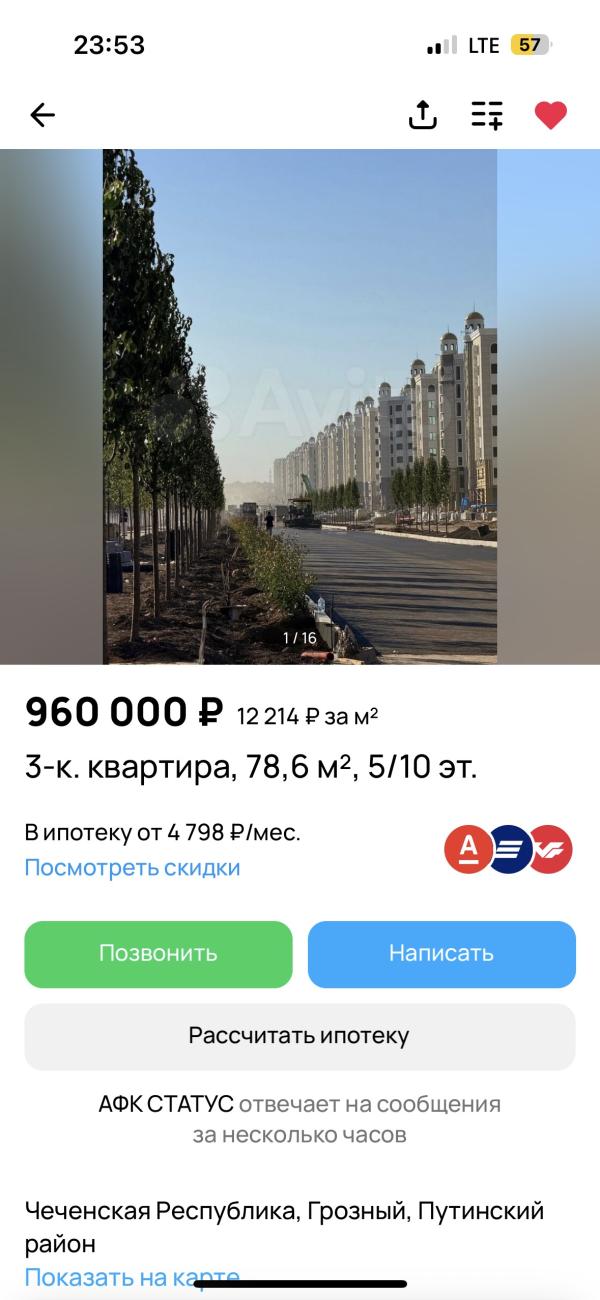This screenshot has height=1300, width=600.
Task: Open Рассчитать ипотеку mortgage calculator
Action: coord(300,1036)
